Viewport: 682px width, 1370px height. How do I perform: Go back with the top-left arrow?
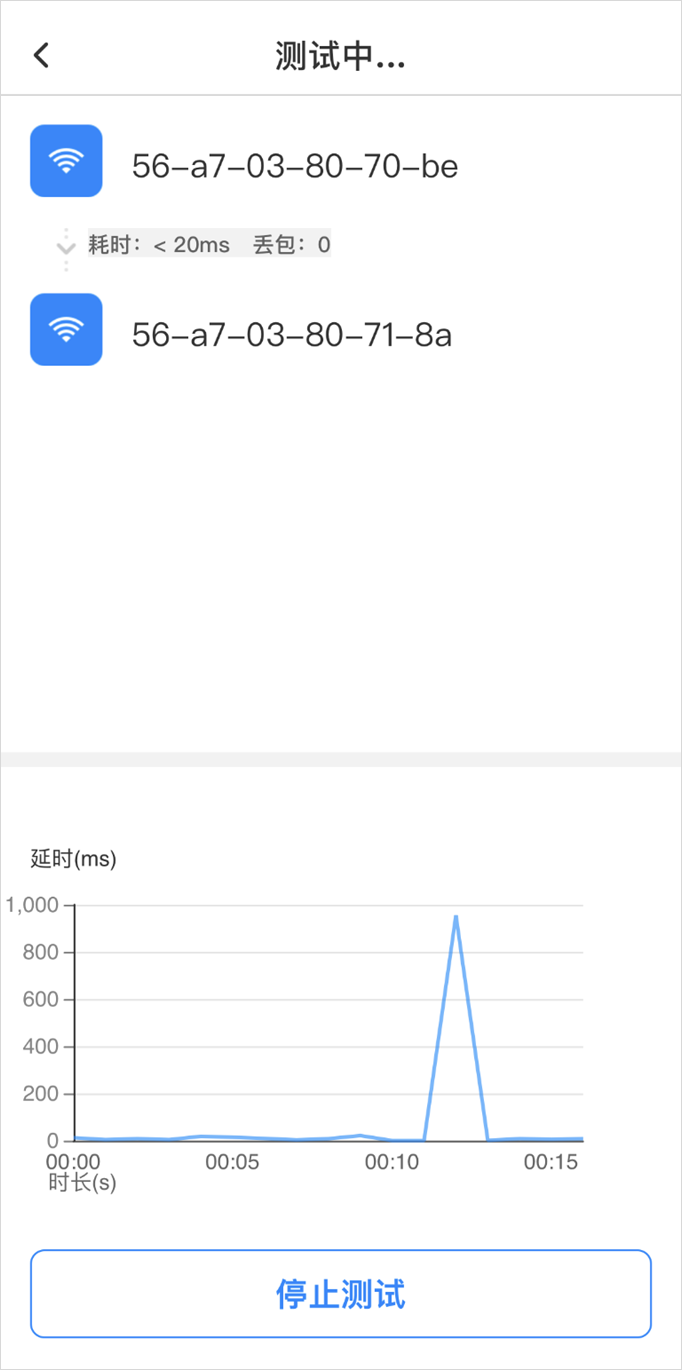(41, 56)
